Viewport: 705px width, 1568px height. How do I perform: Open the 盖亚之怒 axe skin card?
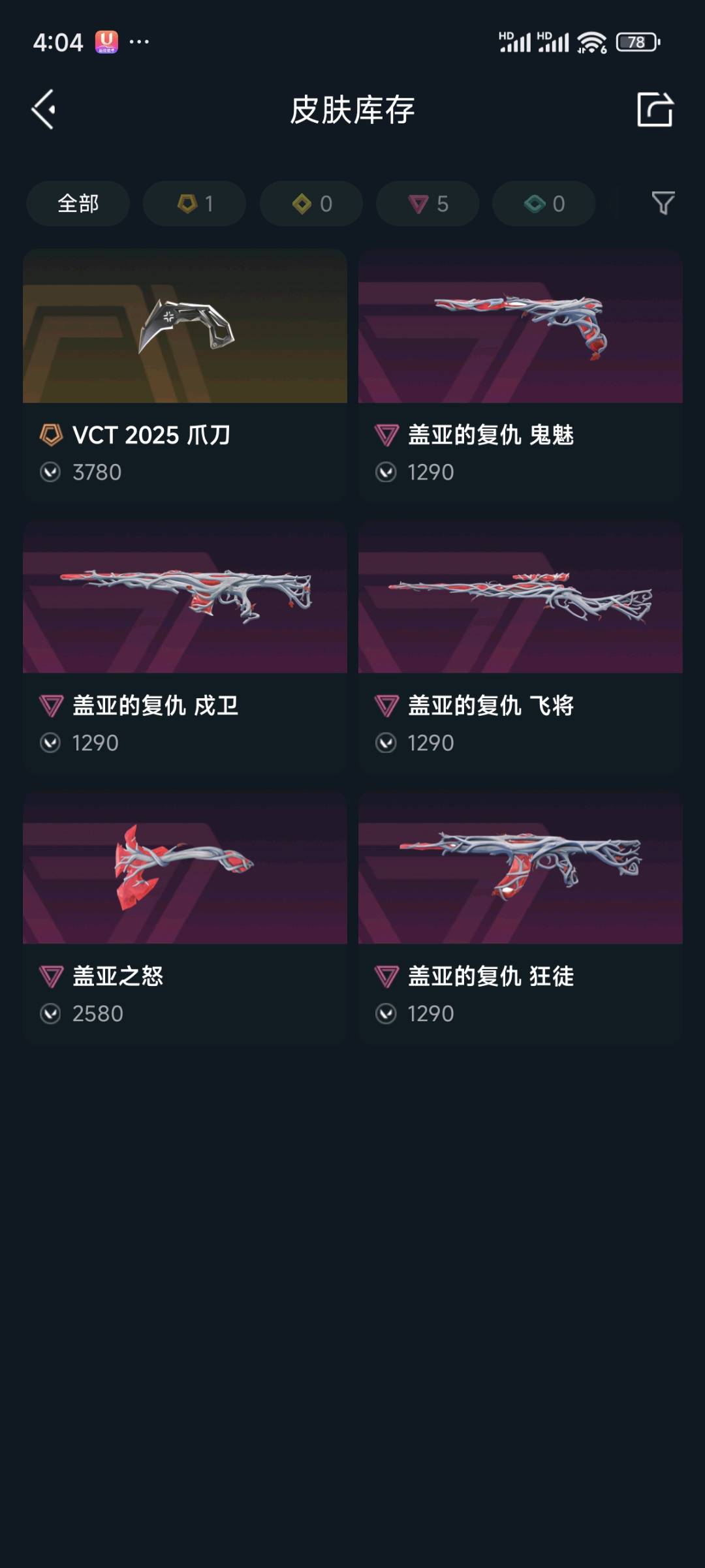(x=185, y=917)
